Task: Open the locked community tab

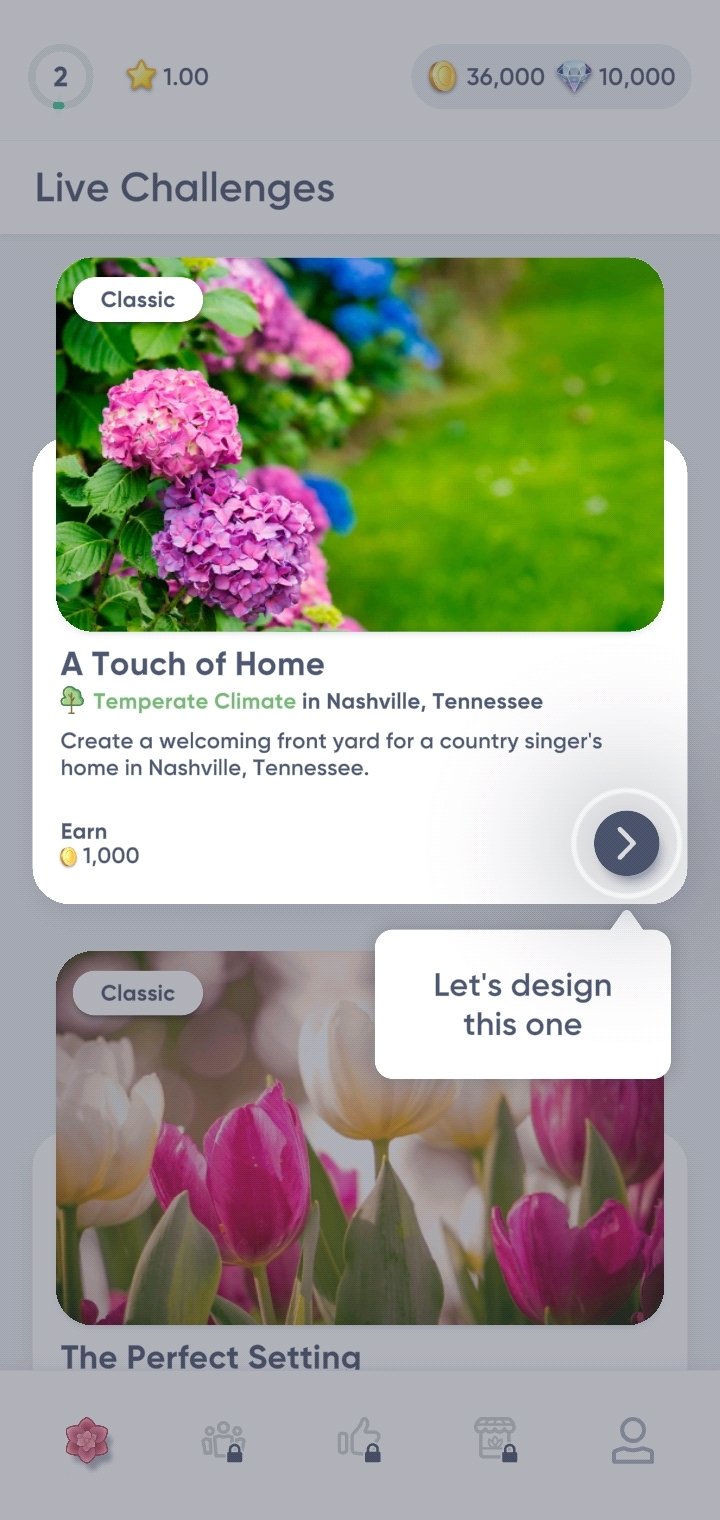Action: coord(223,1442)
